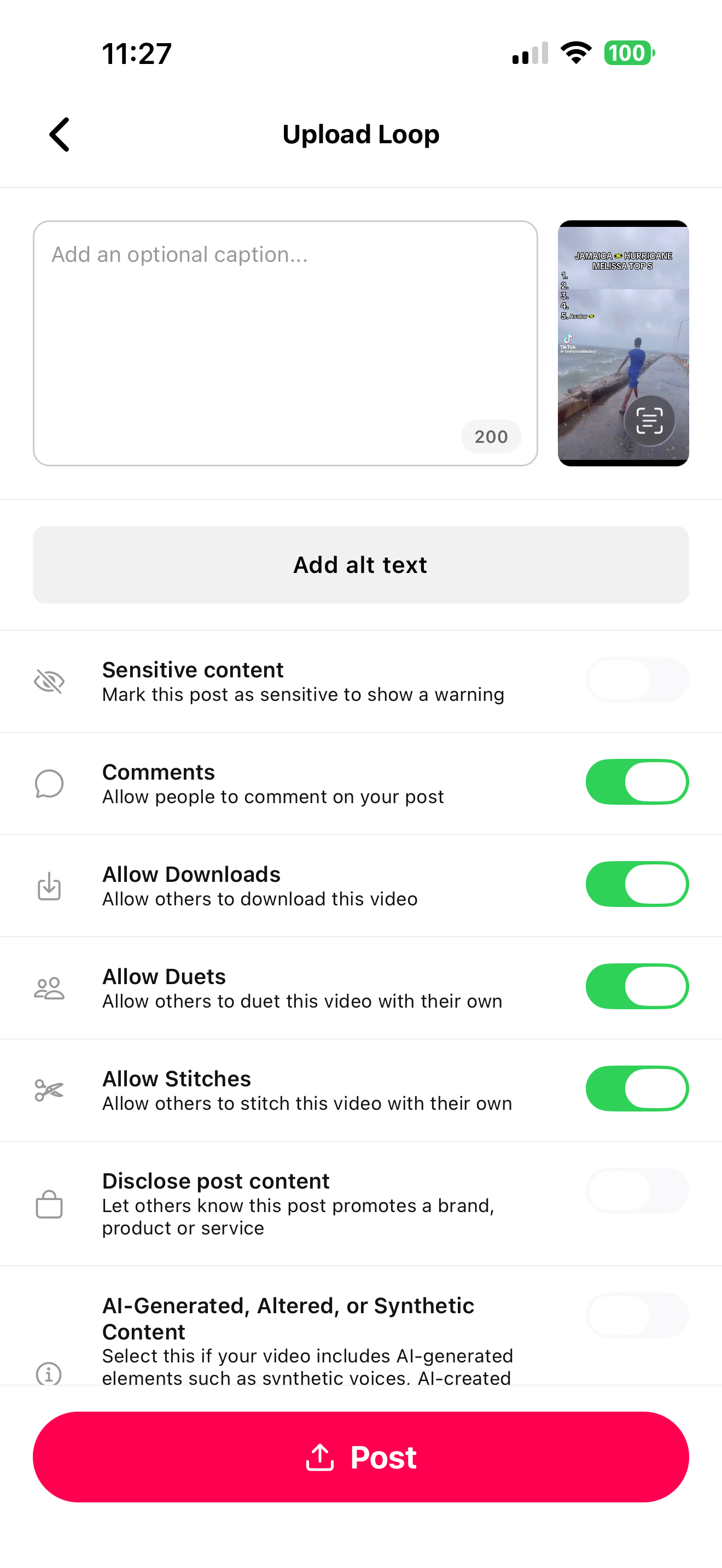Post the loop video
Screen dimensions: 722x1568
[360, 1457]
